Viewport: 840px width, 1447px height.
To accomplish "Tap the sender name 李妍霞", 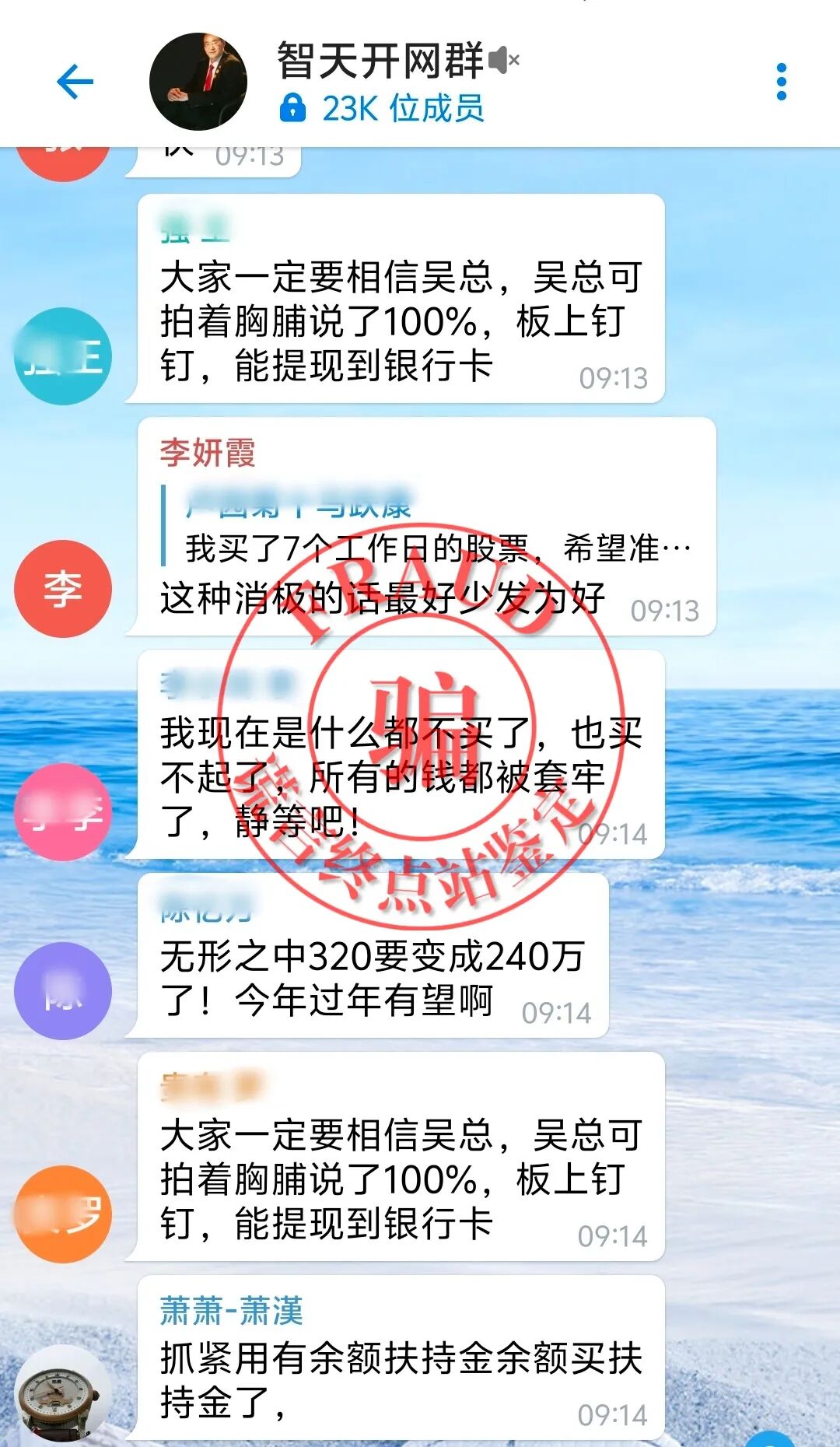I will (208, 454).
